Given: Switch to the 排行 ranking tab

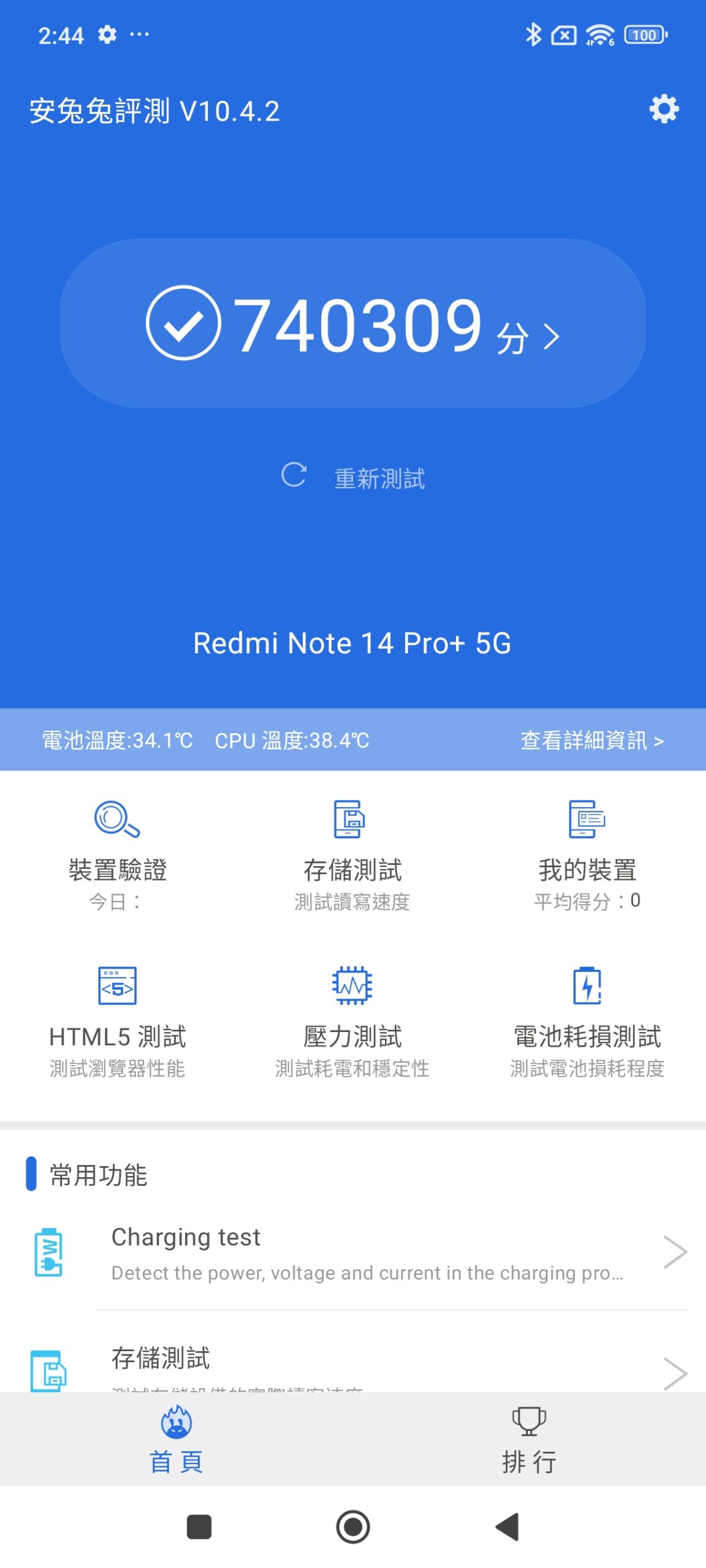Looking at the screenshot, I should click(x=529, y=1439).
